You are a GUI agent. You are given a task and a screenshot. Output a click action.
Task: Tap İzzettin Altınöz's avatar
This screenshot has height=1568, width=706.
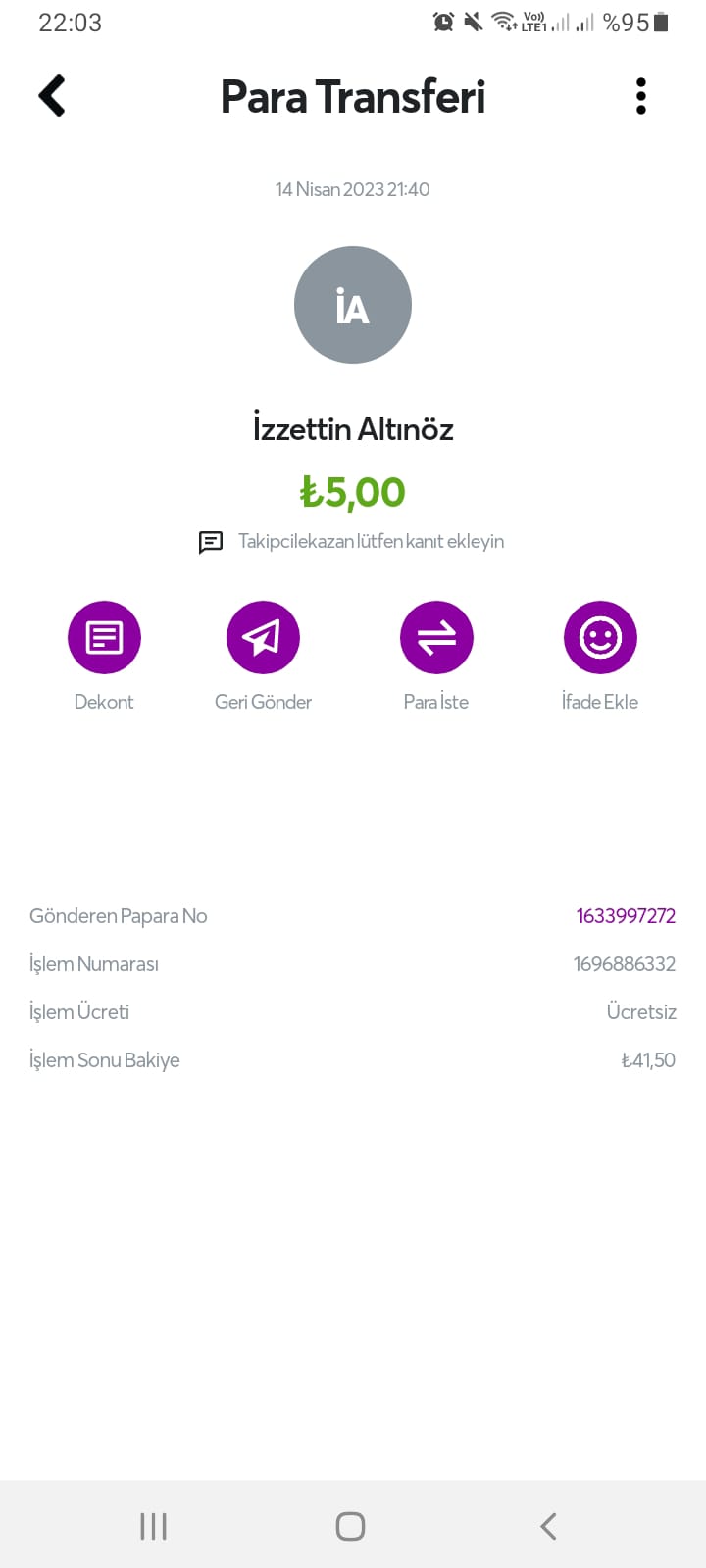pyautogui.click(x=353, y=305)
